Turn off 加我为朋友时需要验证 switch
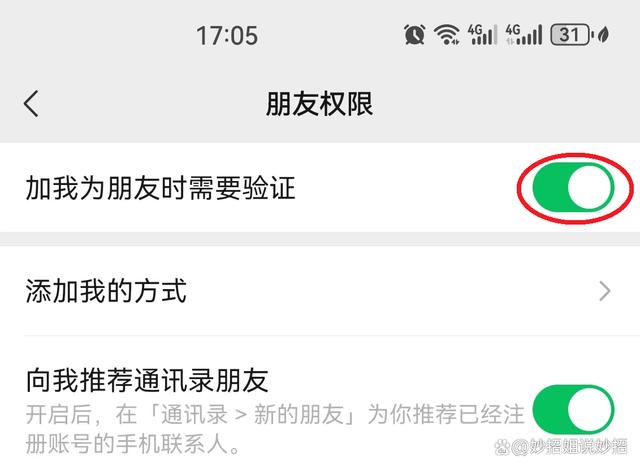The width and height of the screenshot is (640, 469). click(574, 187)
